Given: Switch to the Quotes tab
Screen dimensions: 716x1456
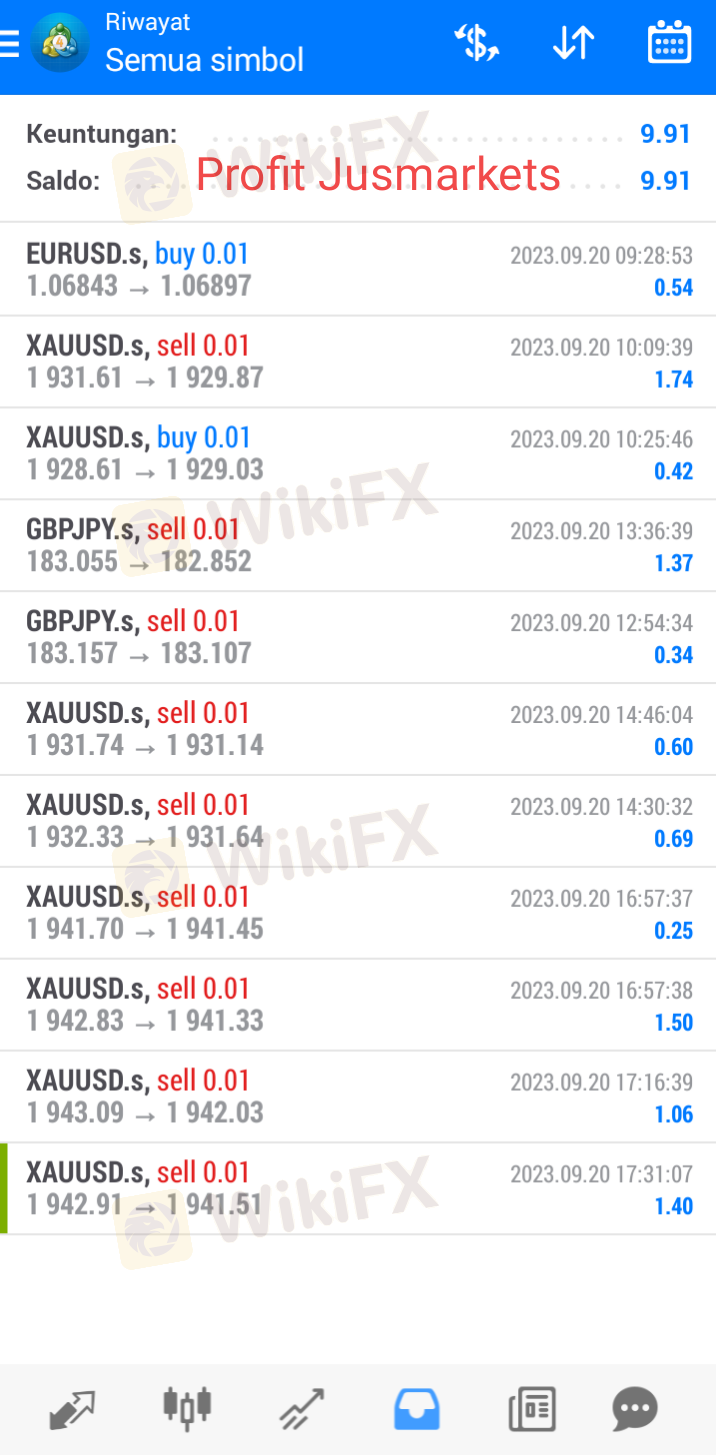Looking at the screenshot, I should point(72,1409).
